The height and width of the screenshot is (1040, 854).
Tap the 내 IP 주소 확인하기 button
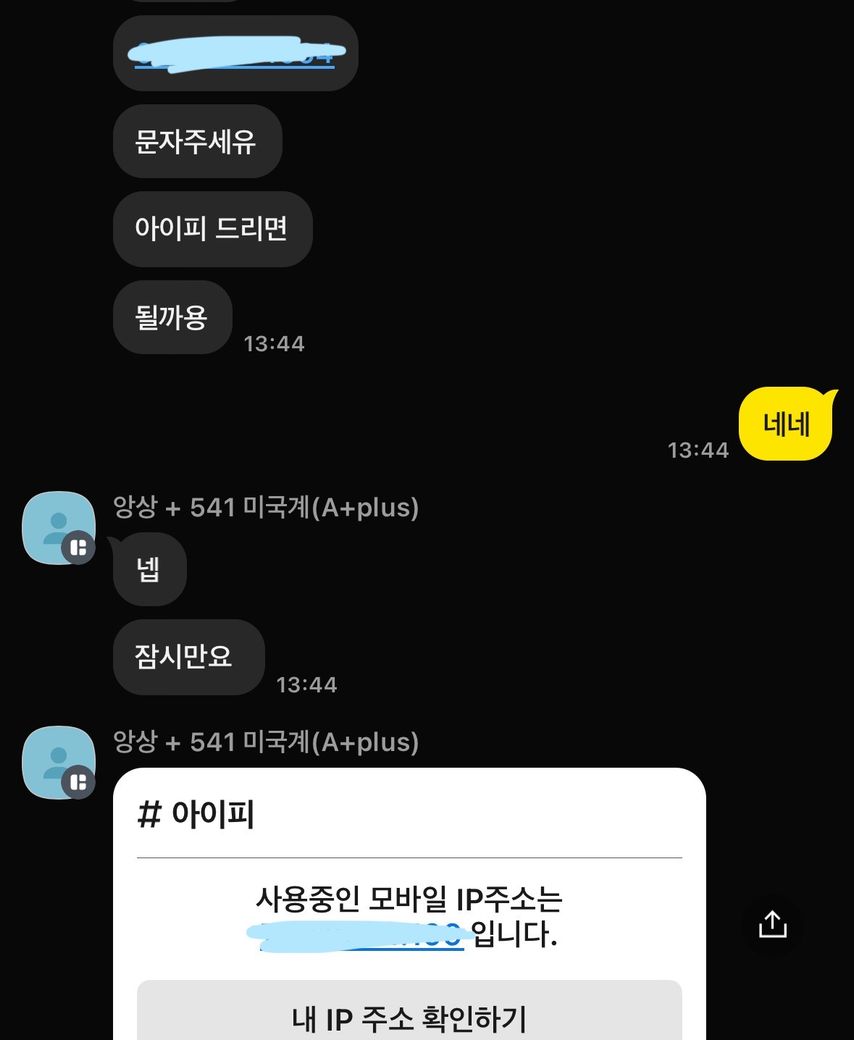[409, 1017]
